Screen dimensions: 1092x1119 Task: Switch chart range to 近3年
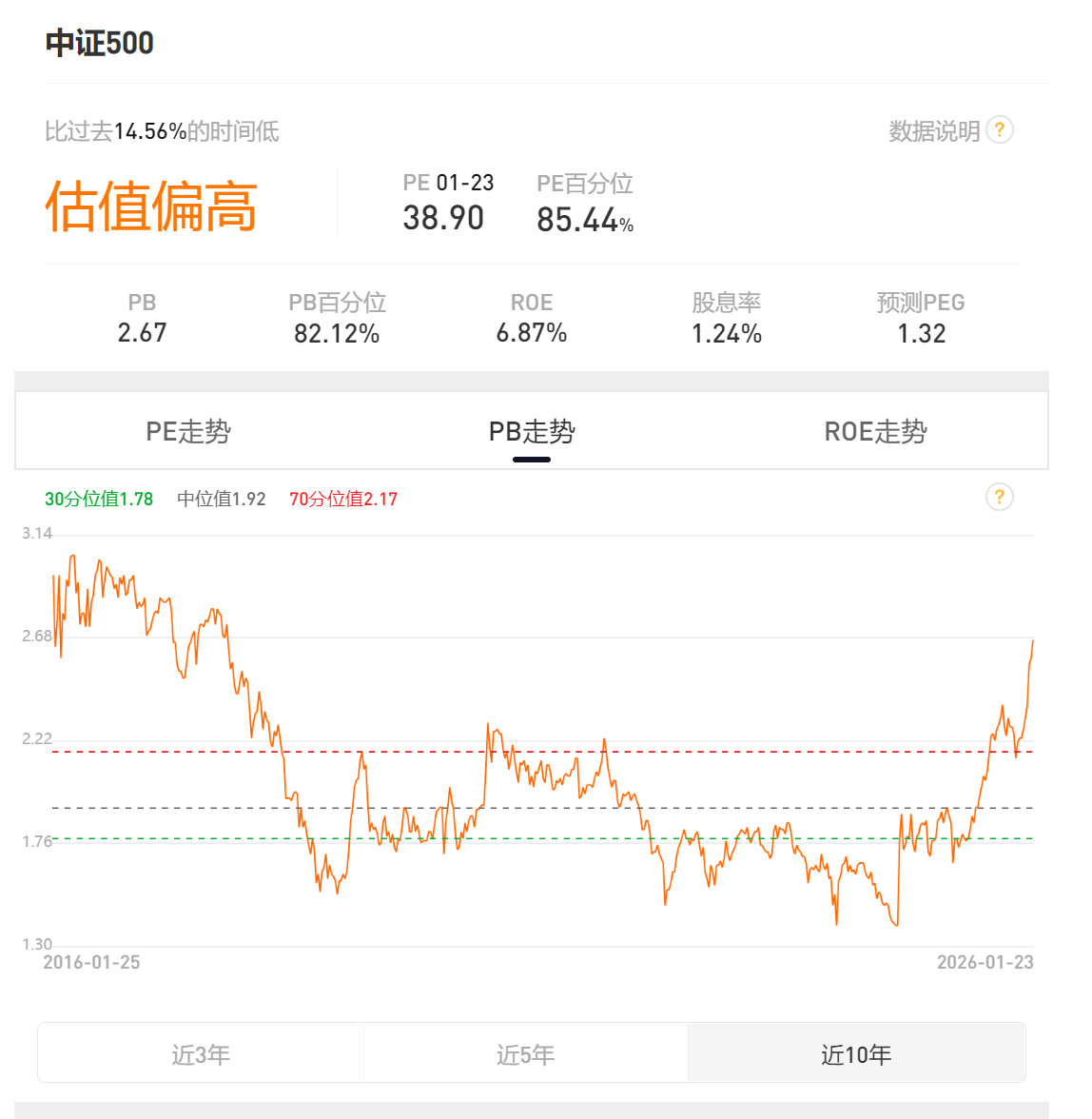201,1054
